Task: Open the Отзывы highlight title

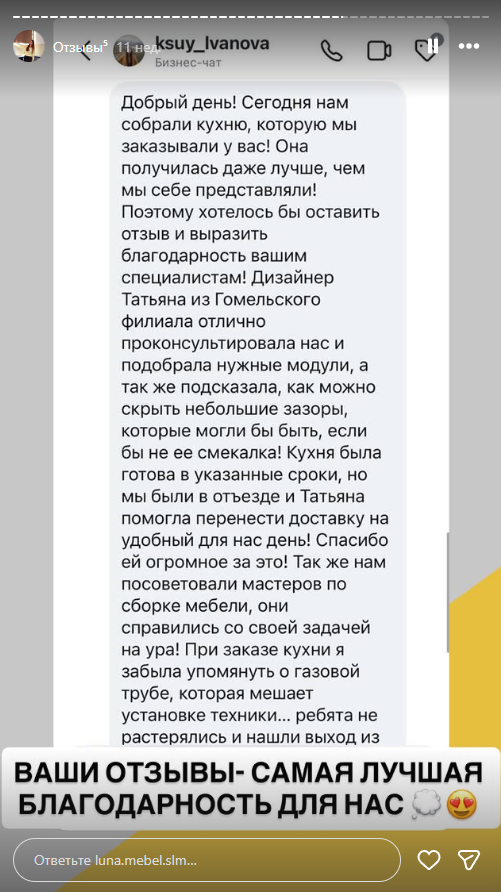Action: coord(78,47)
